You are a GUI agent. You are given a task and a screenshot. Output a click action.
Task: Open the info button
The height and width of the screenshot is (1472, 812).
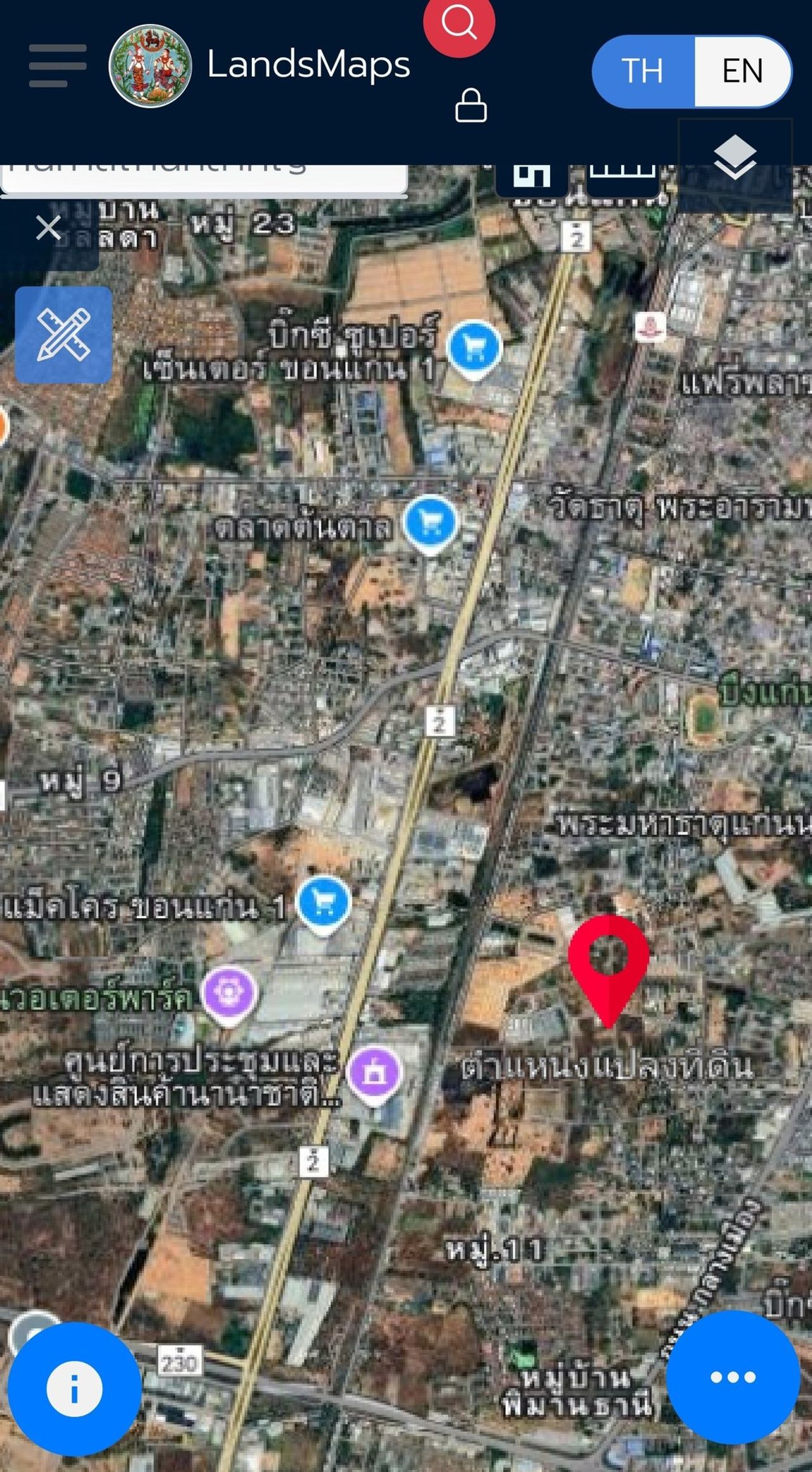74,1389
